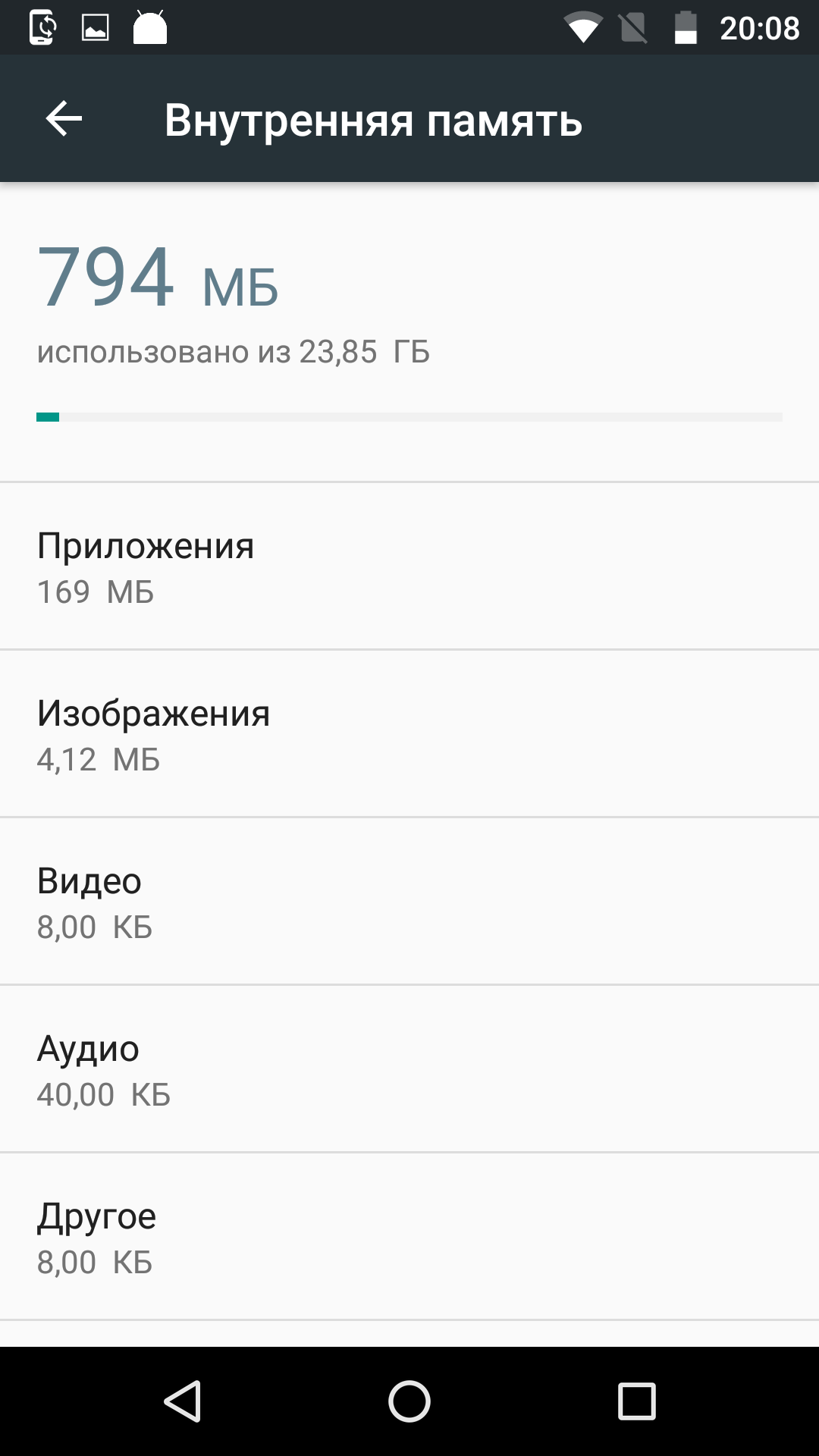Open the Другое storage row

pyautogui.click(x=409, y=1236)
